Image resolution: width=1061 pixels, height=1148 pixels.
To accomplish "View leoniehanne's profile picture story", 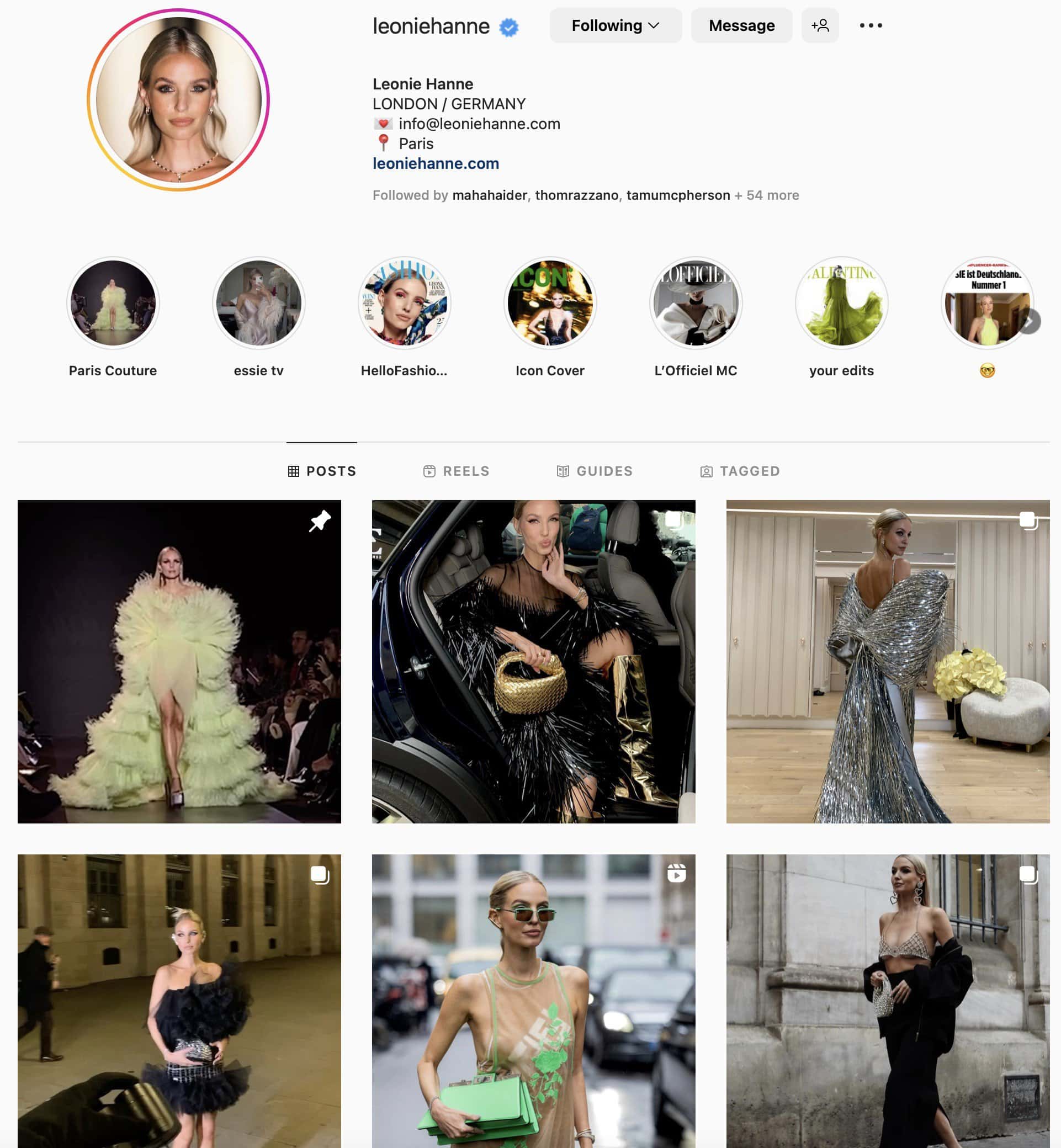I will tap(178, 100).
